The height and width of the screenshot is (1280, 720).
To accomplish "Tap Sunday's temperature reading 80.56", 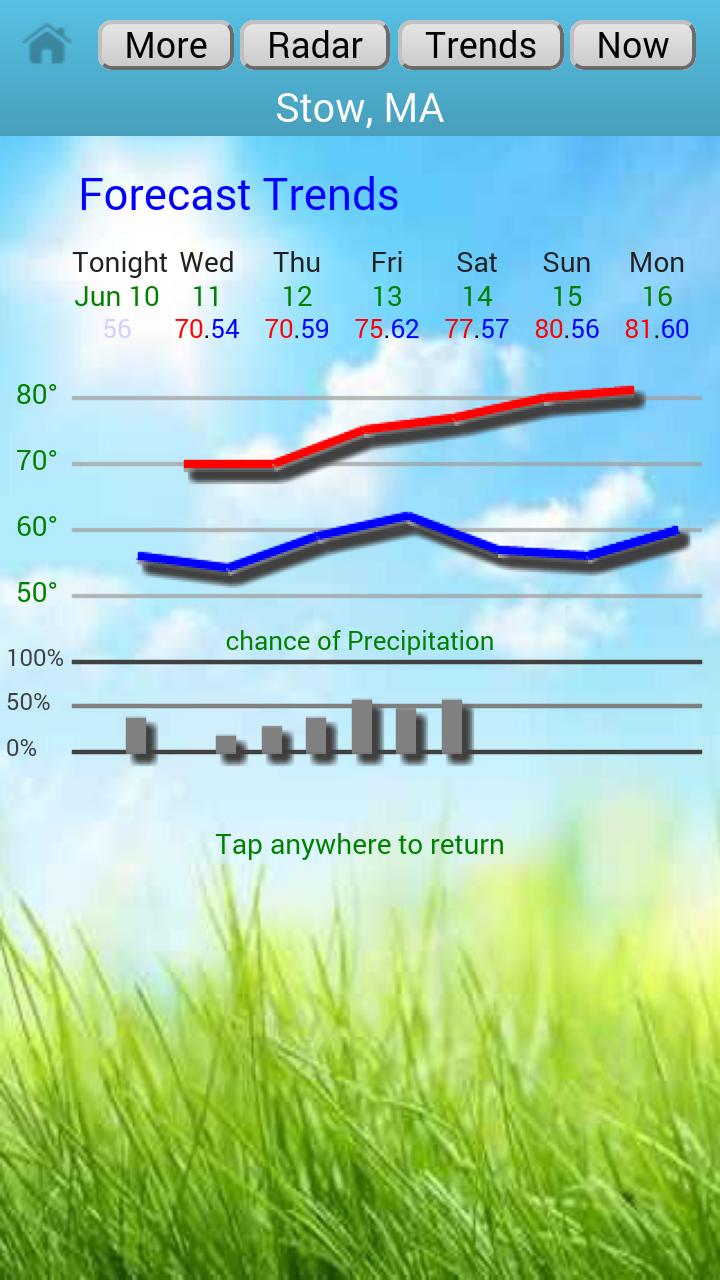I will [566, 328].
